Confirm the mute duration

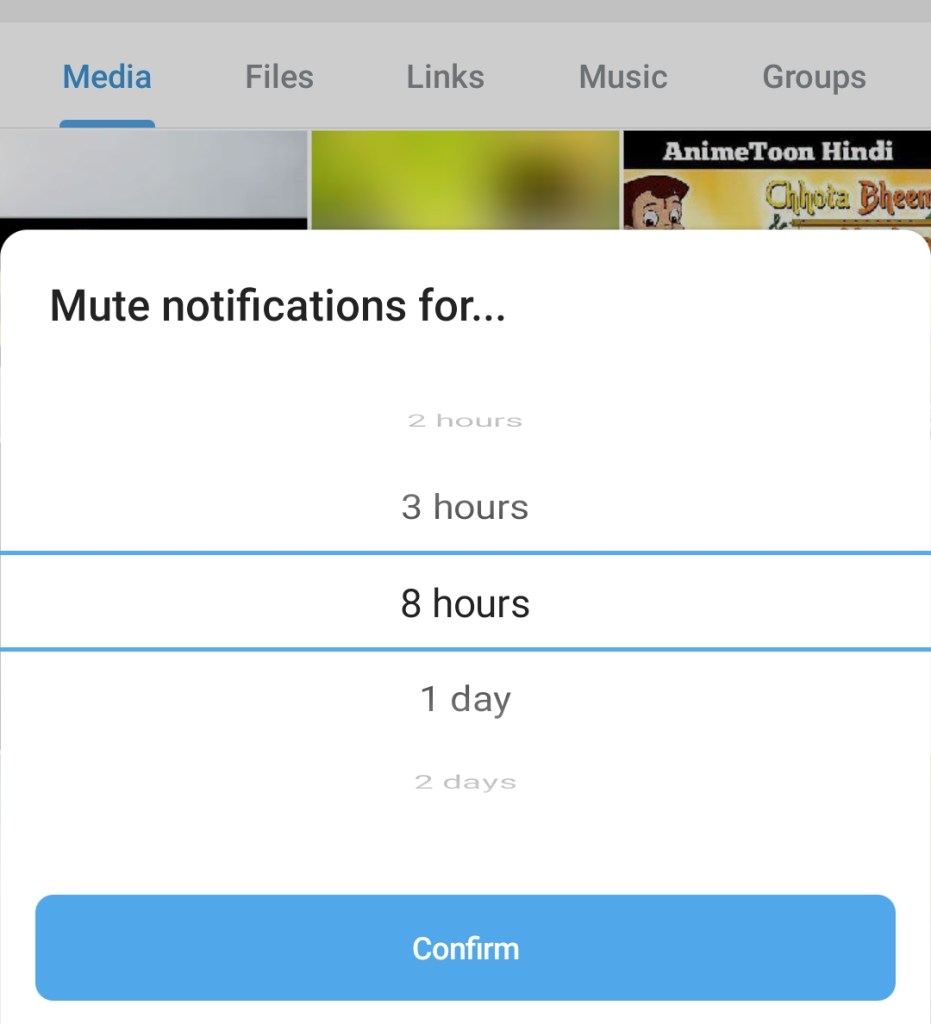[465, 947]
